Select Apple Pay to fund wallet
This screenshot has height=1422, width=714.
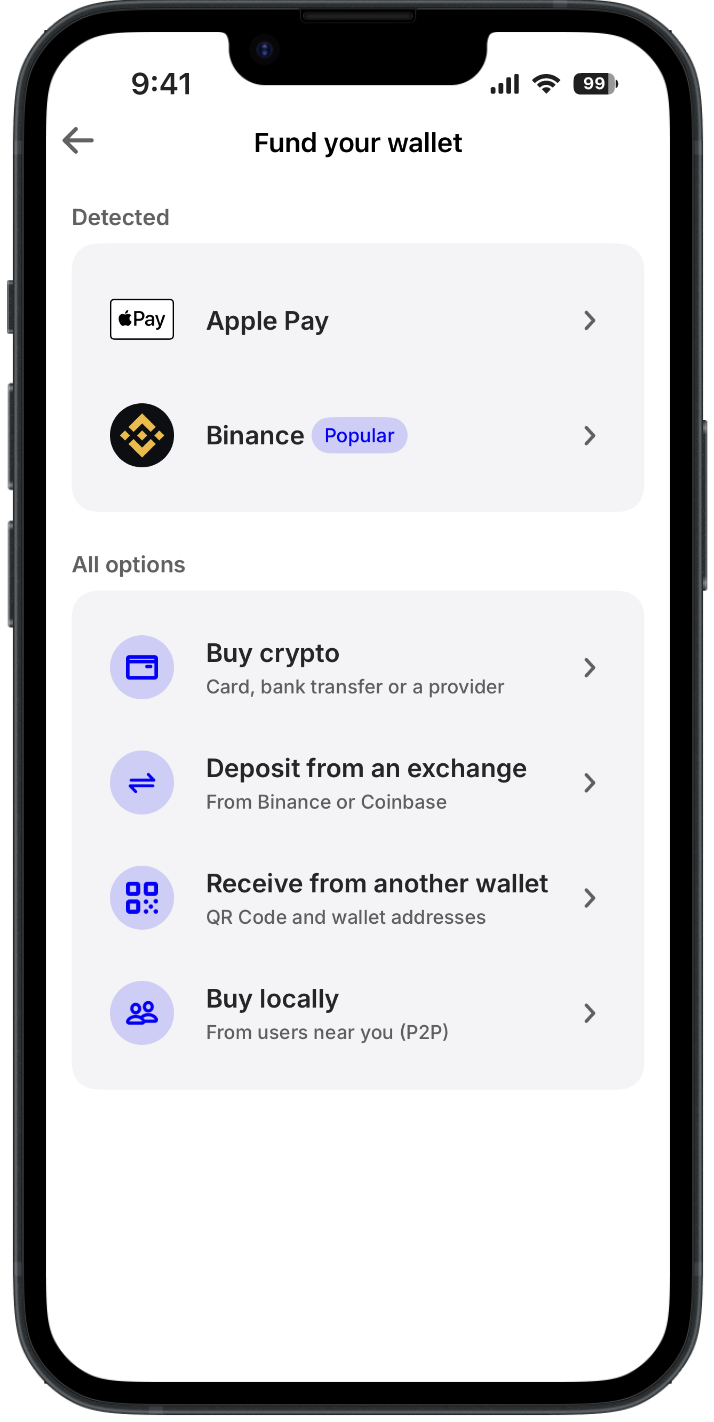click(357, 321)
